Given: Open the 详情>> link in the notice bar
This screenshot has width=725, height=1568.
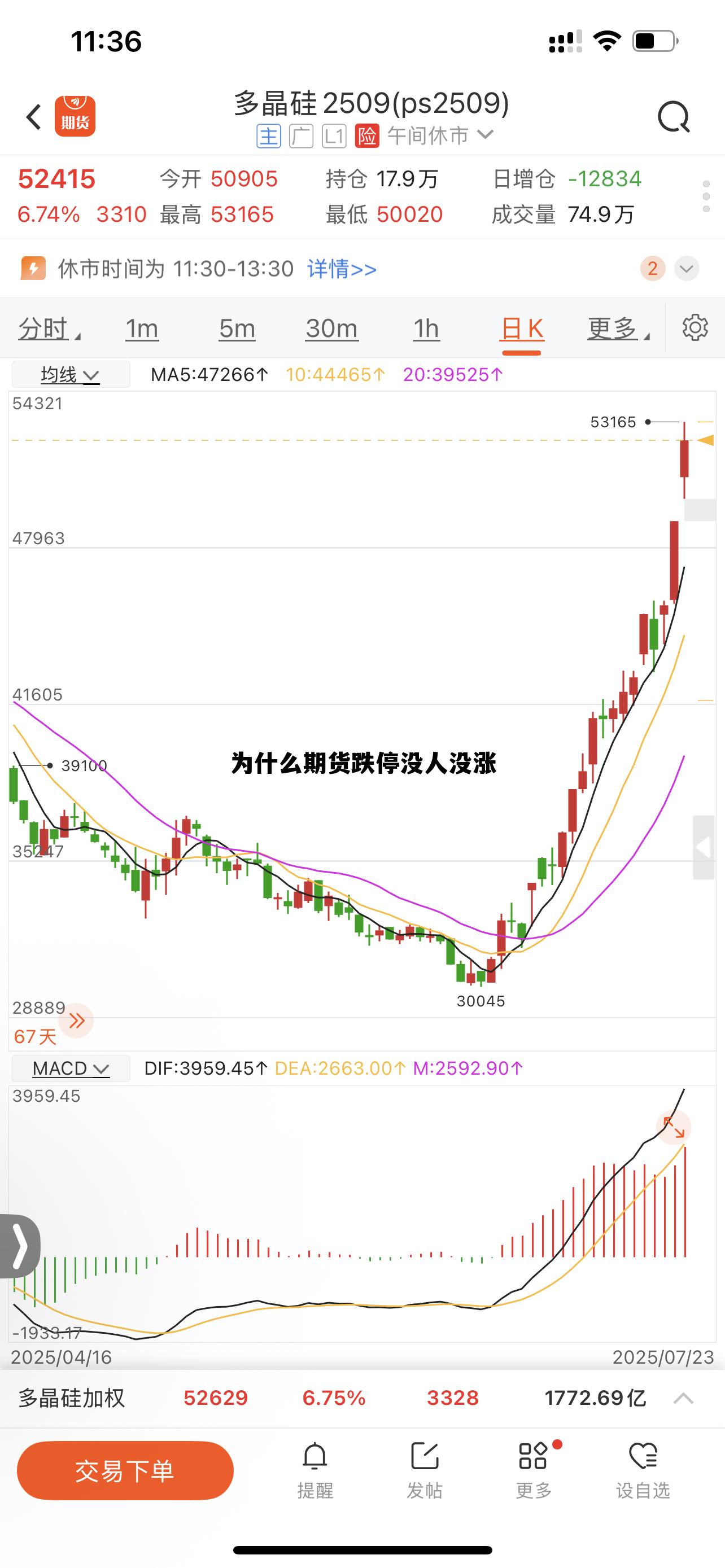Looking at the screenshot, I should pyautogui.click(x=341, y=269).
